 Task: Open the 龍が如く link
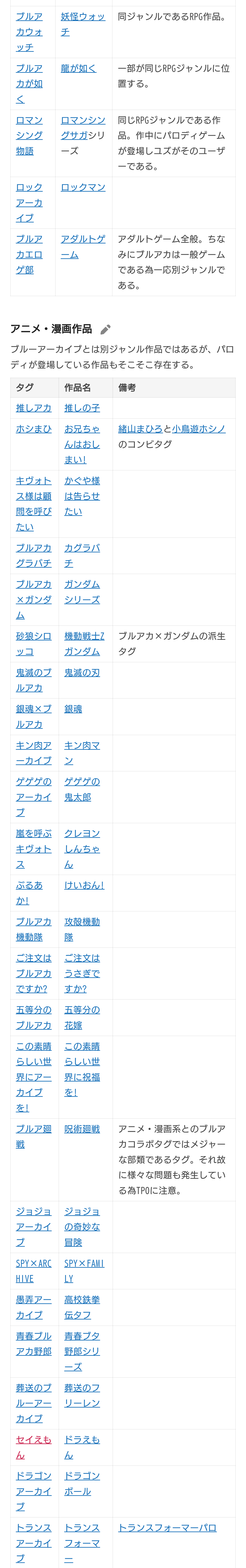(x=78, y=68)
